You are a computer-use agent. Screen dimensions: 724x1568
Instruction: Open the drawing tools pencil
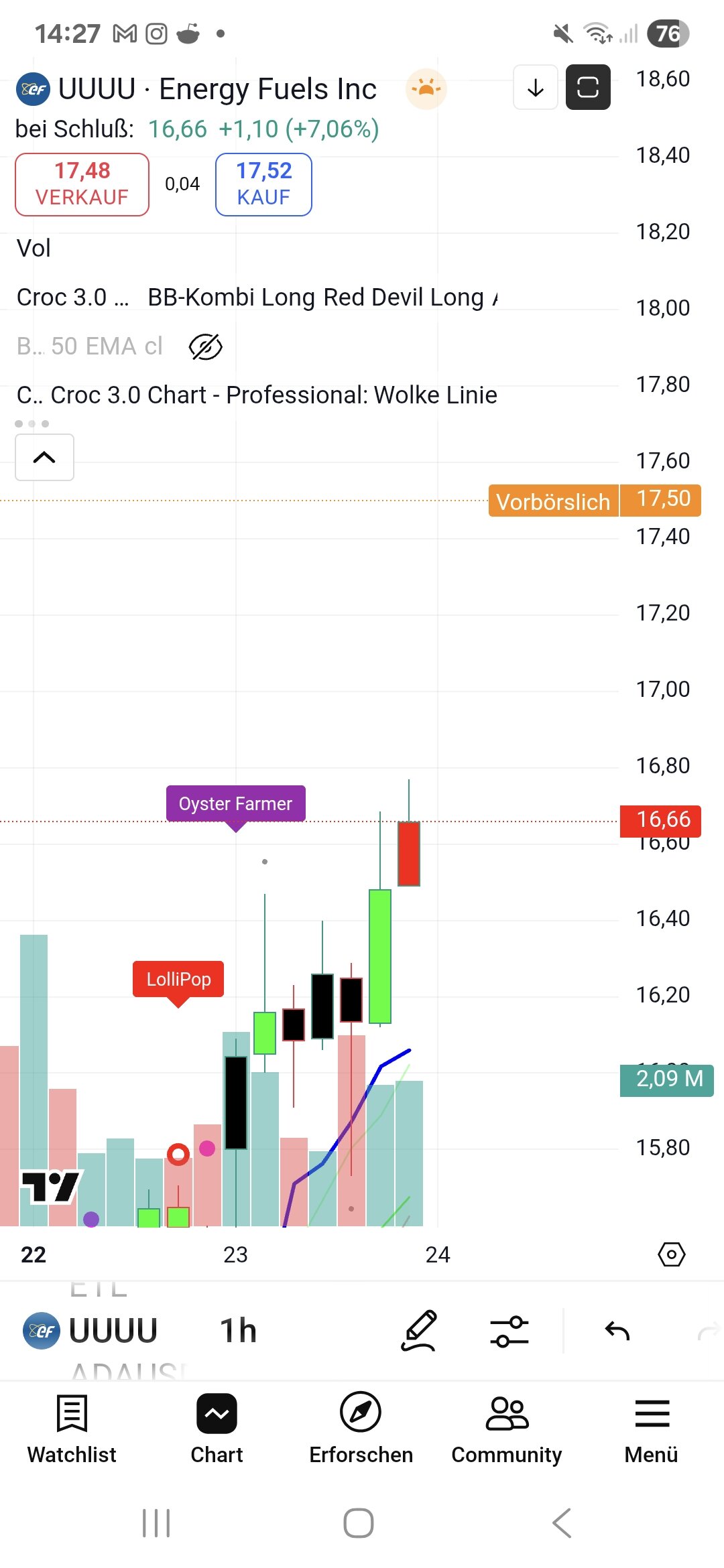point(419,1331)
